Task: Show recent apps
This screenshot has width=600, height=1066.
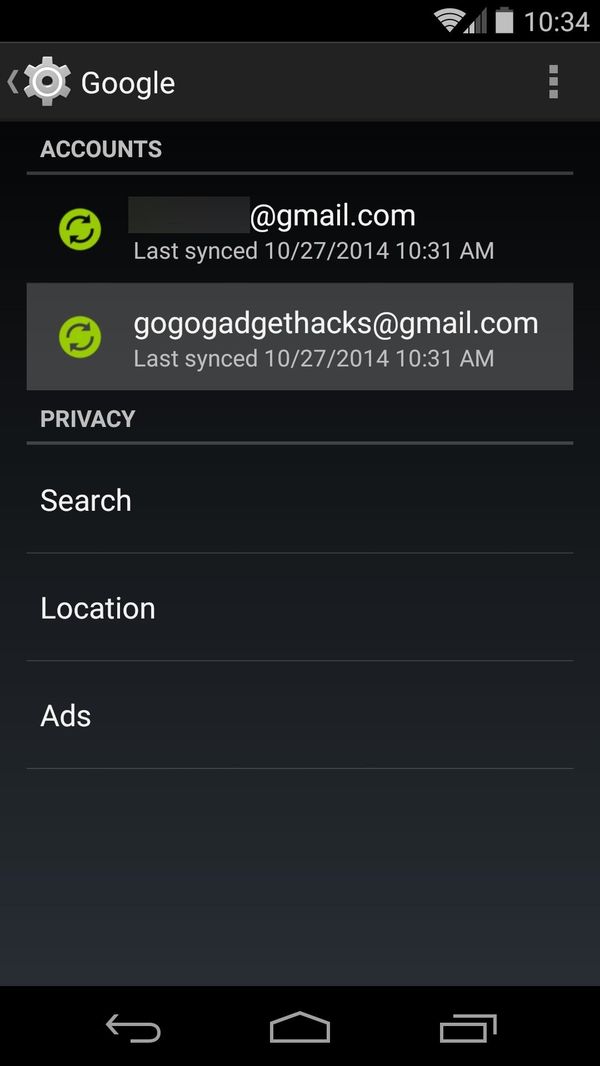Action: point(467,1027)
